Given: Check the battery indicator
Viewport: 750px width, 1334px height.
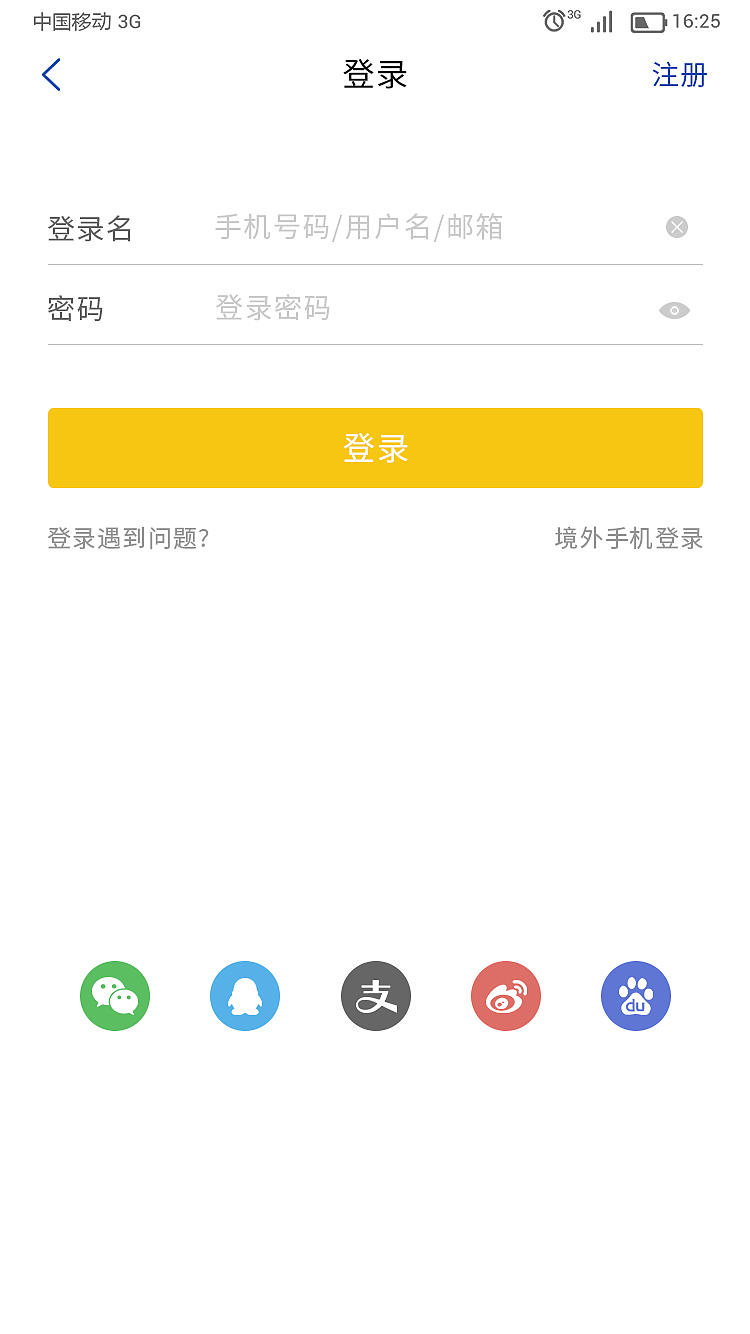Looking at the screenshot, I should click(652, 20).
